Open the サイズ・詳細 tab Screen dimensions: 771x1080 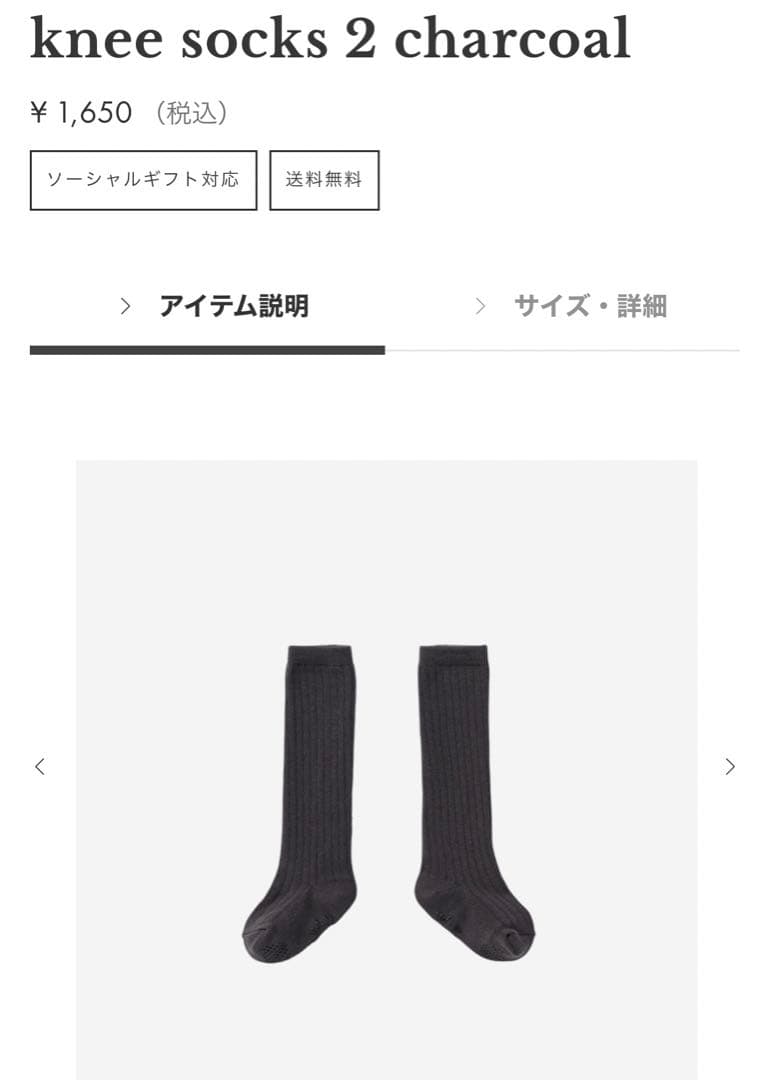[571, 306]
